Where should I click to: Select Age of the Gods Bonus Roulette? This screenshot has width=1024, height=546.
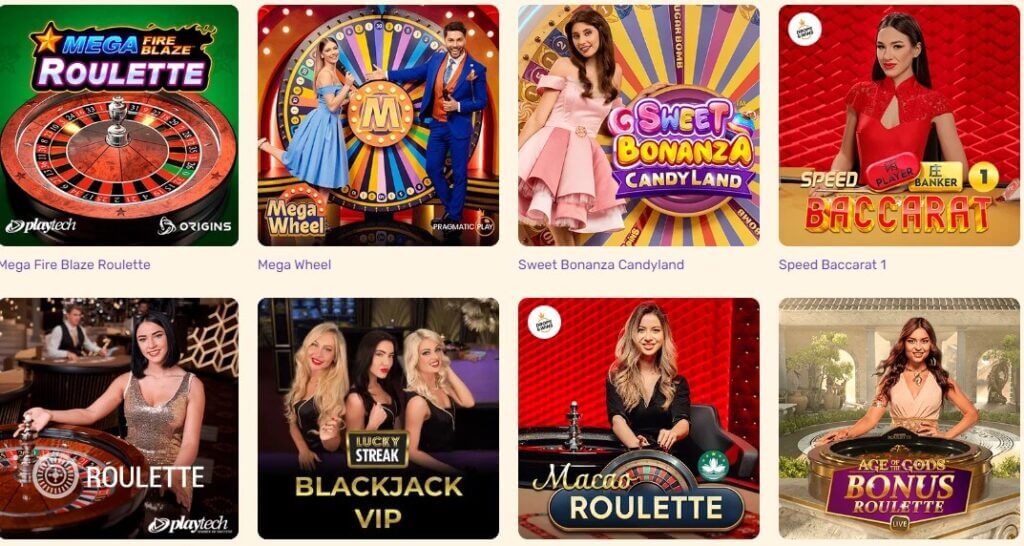click(x=899, y=418)
